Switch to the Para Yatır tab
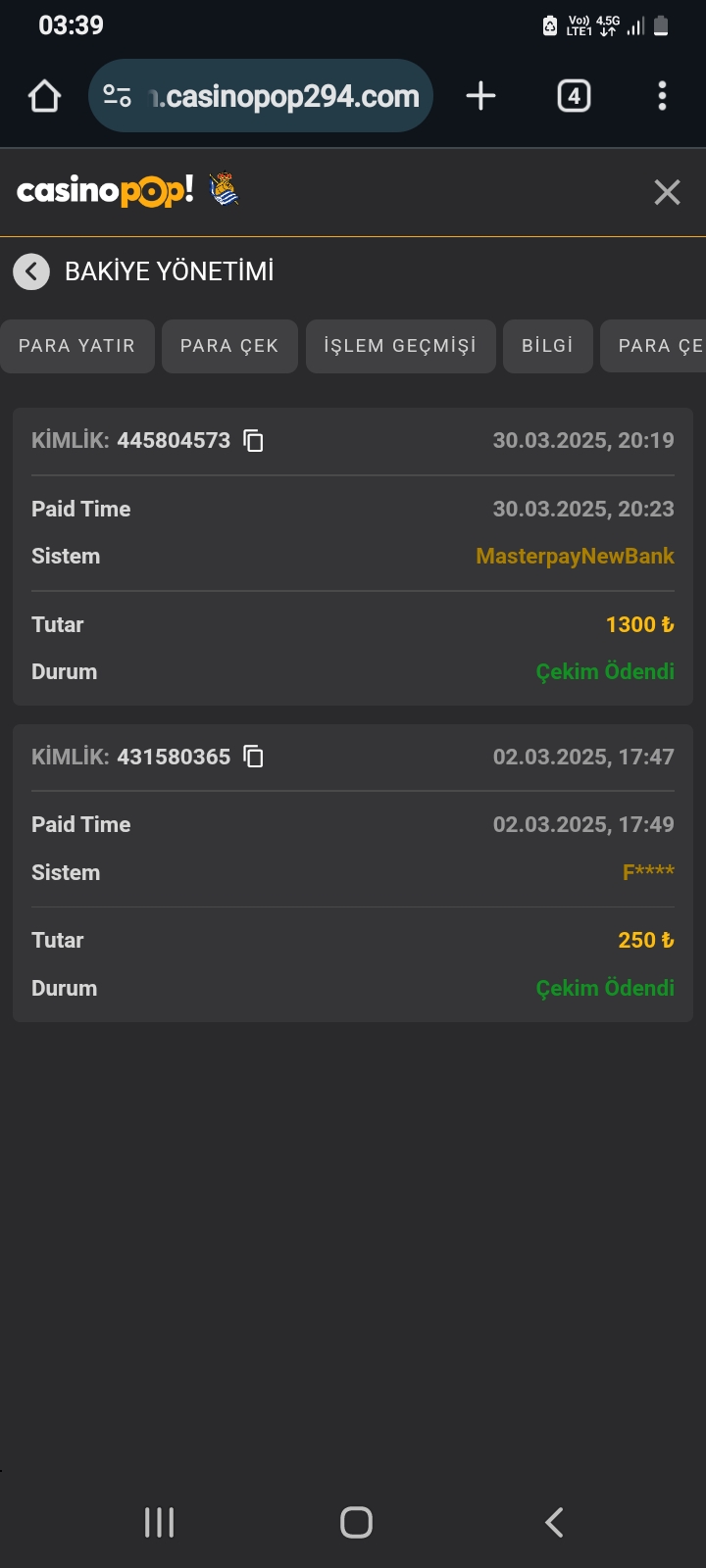 click(76, 346)
